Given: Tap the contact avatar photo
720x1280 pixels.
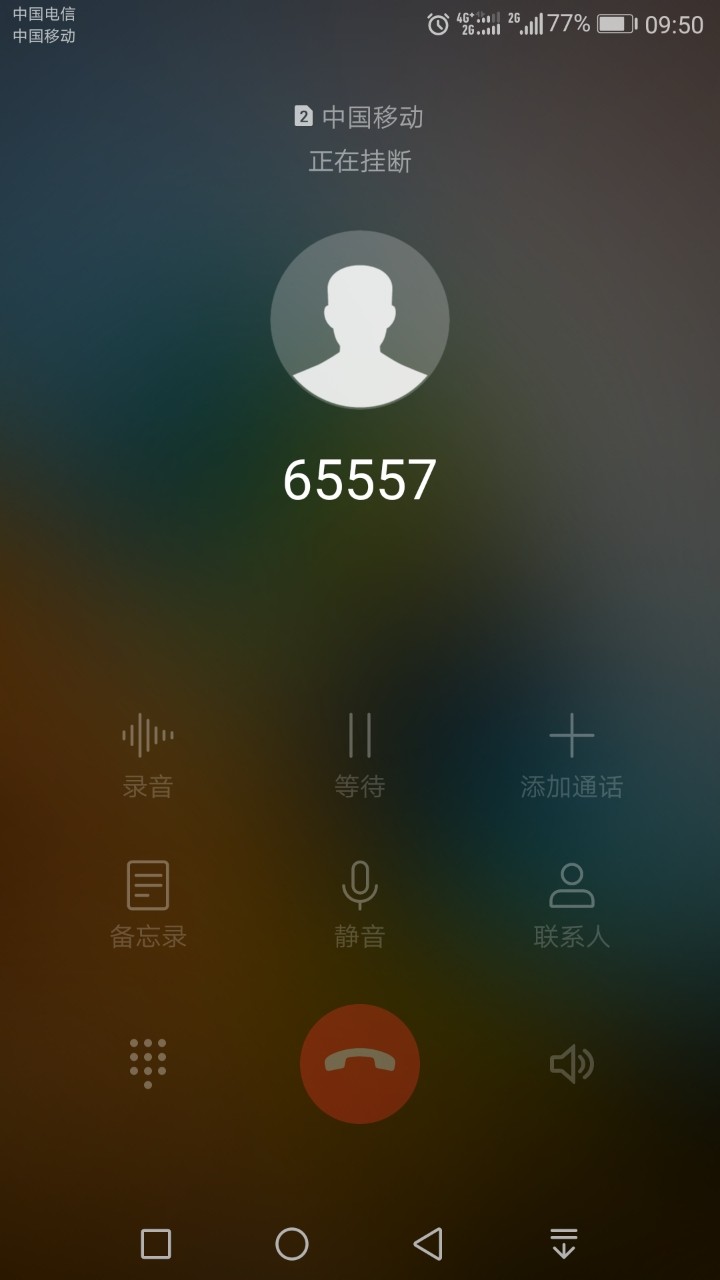Looking at the screenshot, I should pos(360,318).
